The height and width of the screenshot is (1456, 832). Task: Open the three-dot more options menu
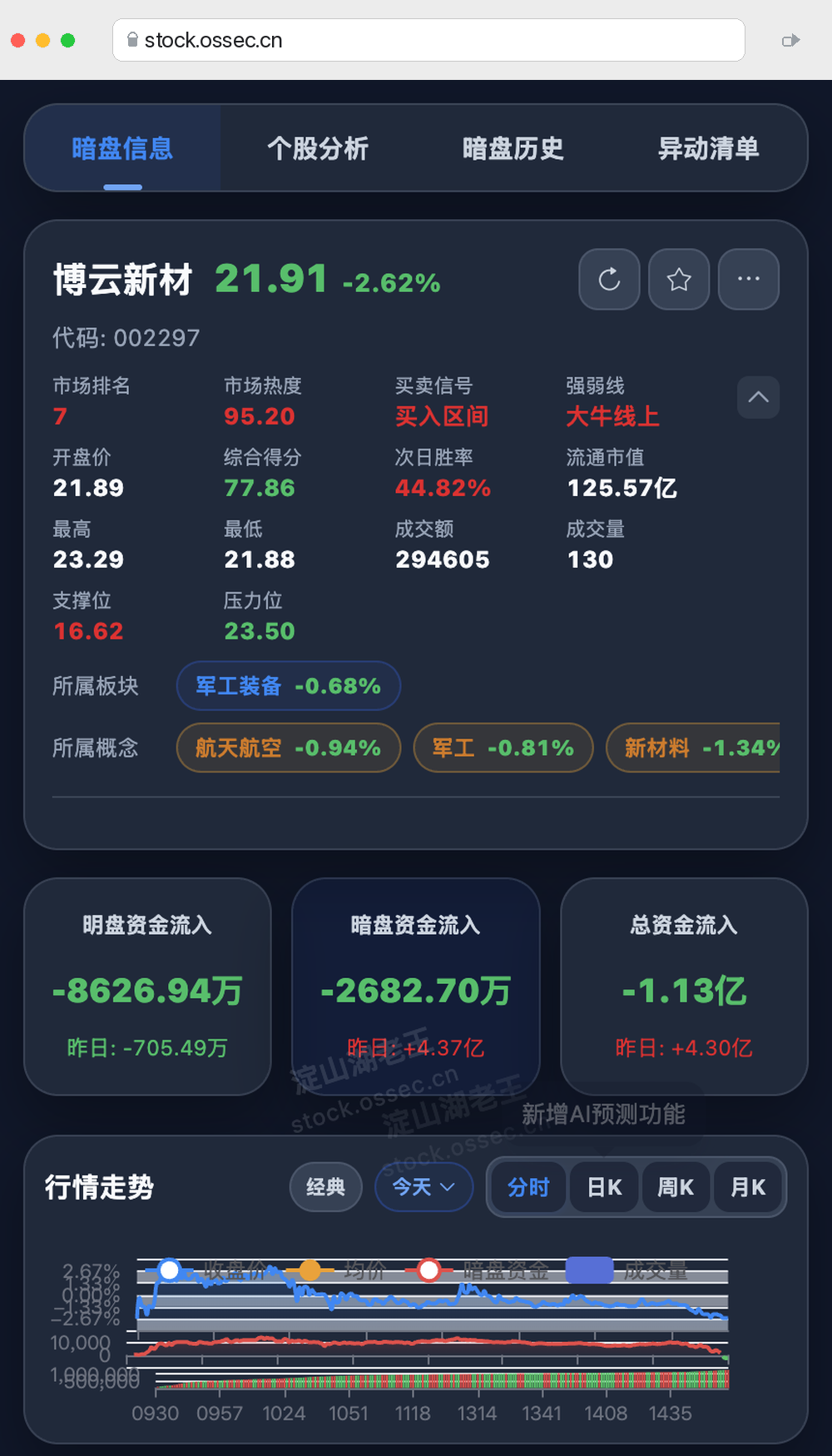[749, 279]
